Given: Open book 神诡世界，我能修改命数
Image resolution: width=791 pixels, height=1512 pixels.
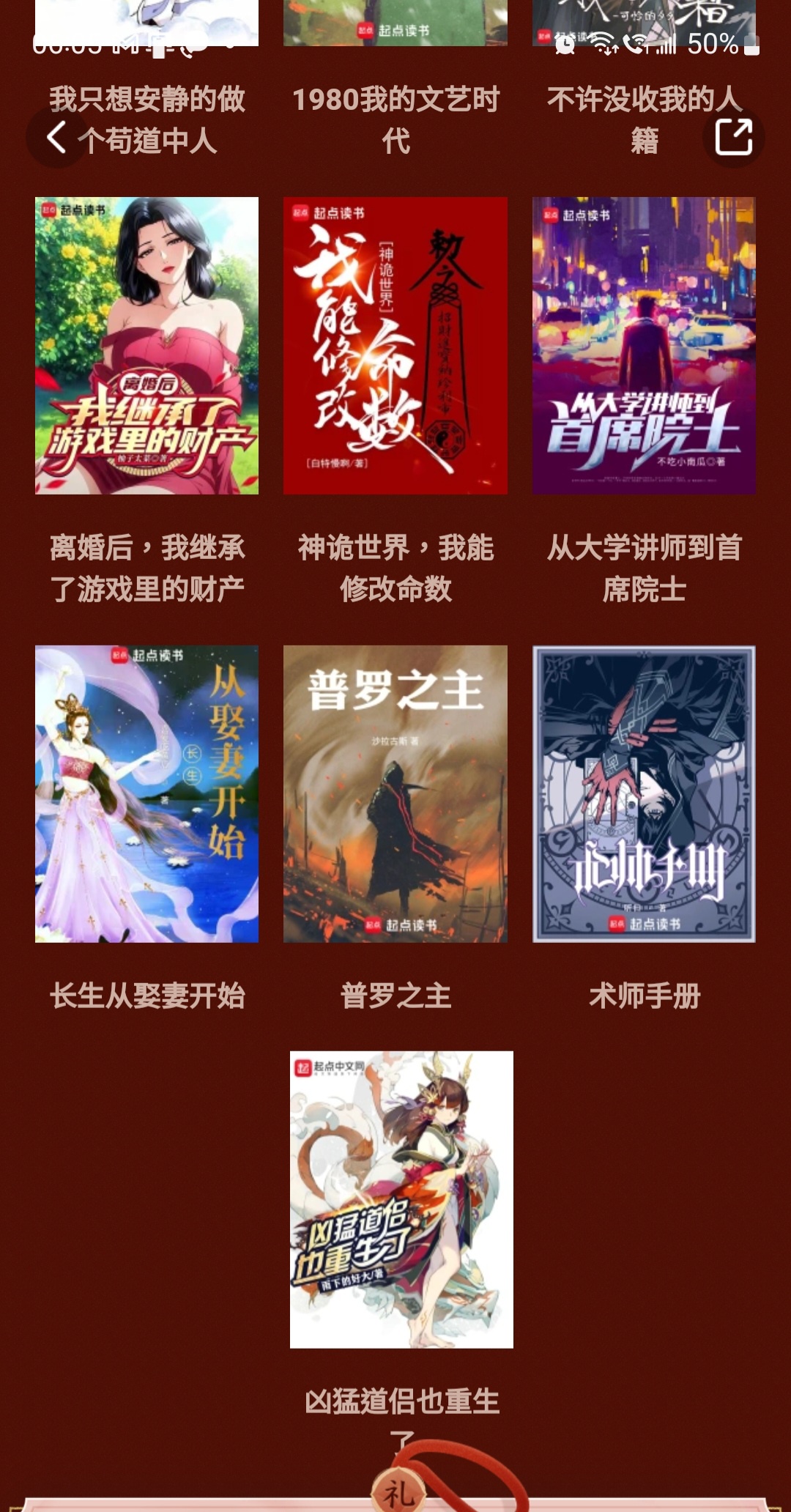Looking at the screenshot, I should click(395, 346).
